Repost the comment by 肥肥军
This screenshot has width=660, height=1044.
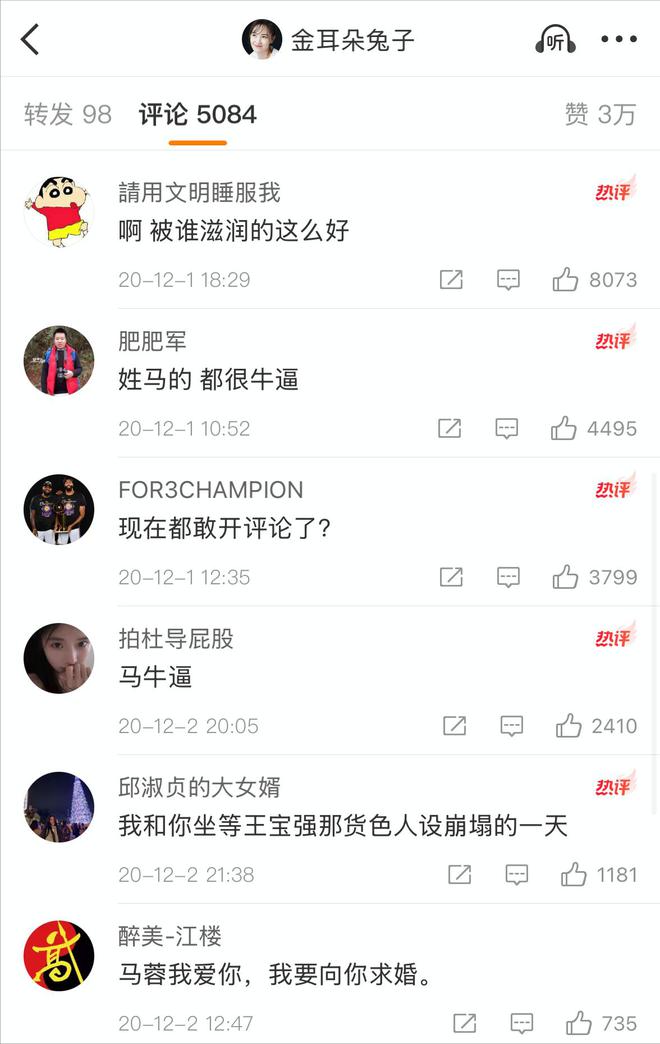pyautogui.click(x=450, y=429)
